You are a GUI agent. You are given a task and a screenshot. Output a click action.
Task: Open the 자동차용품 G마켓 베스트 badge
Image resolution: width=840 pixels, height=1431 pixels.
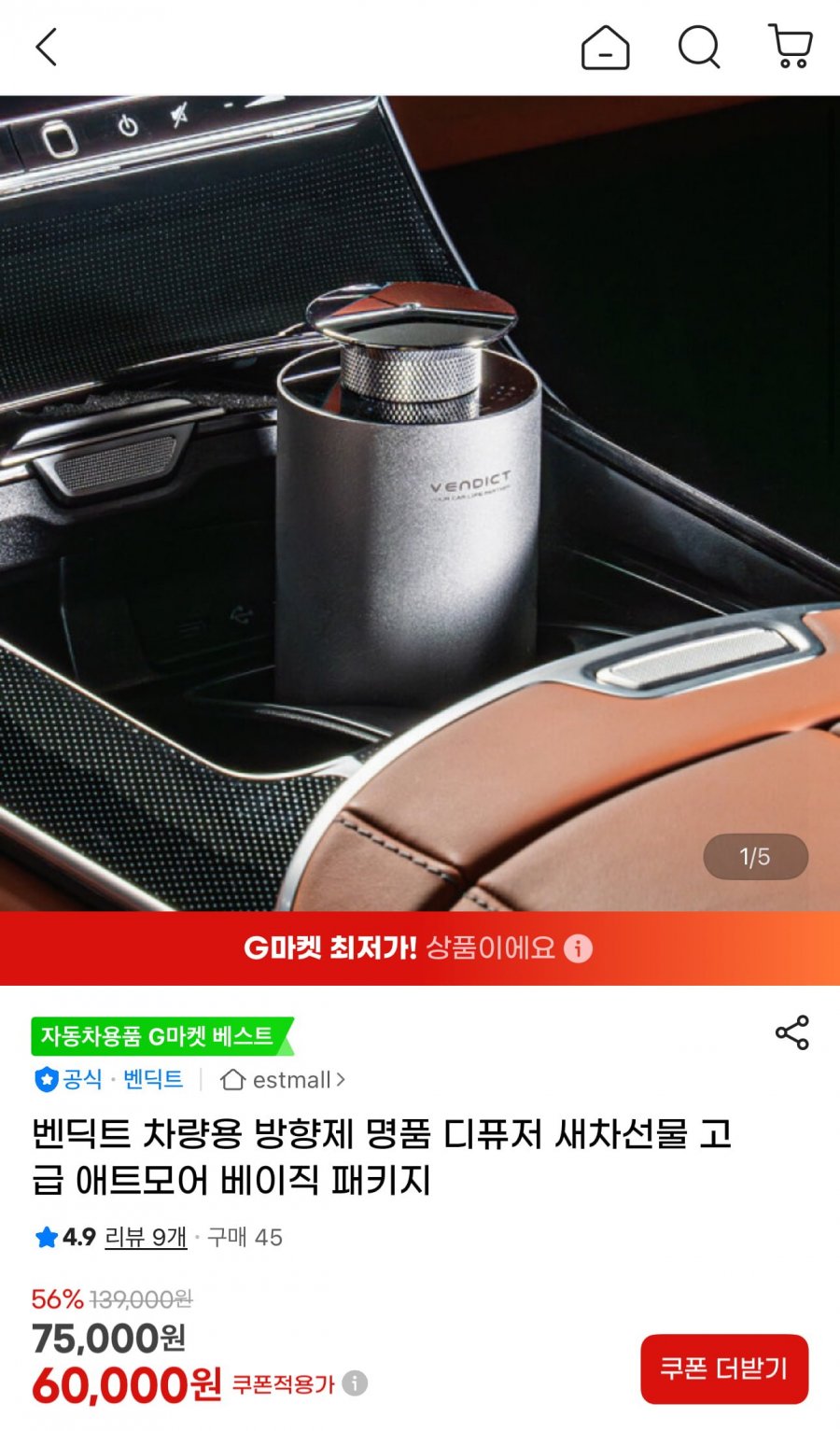click(161, 1036)
